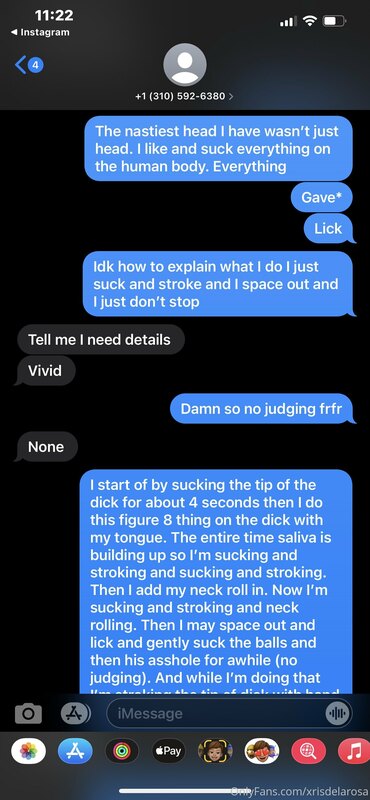Viewport: 370px width, 800px height.
Task: Go back to the messages list
Action: pos(29,65)
